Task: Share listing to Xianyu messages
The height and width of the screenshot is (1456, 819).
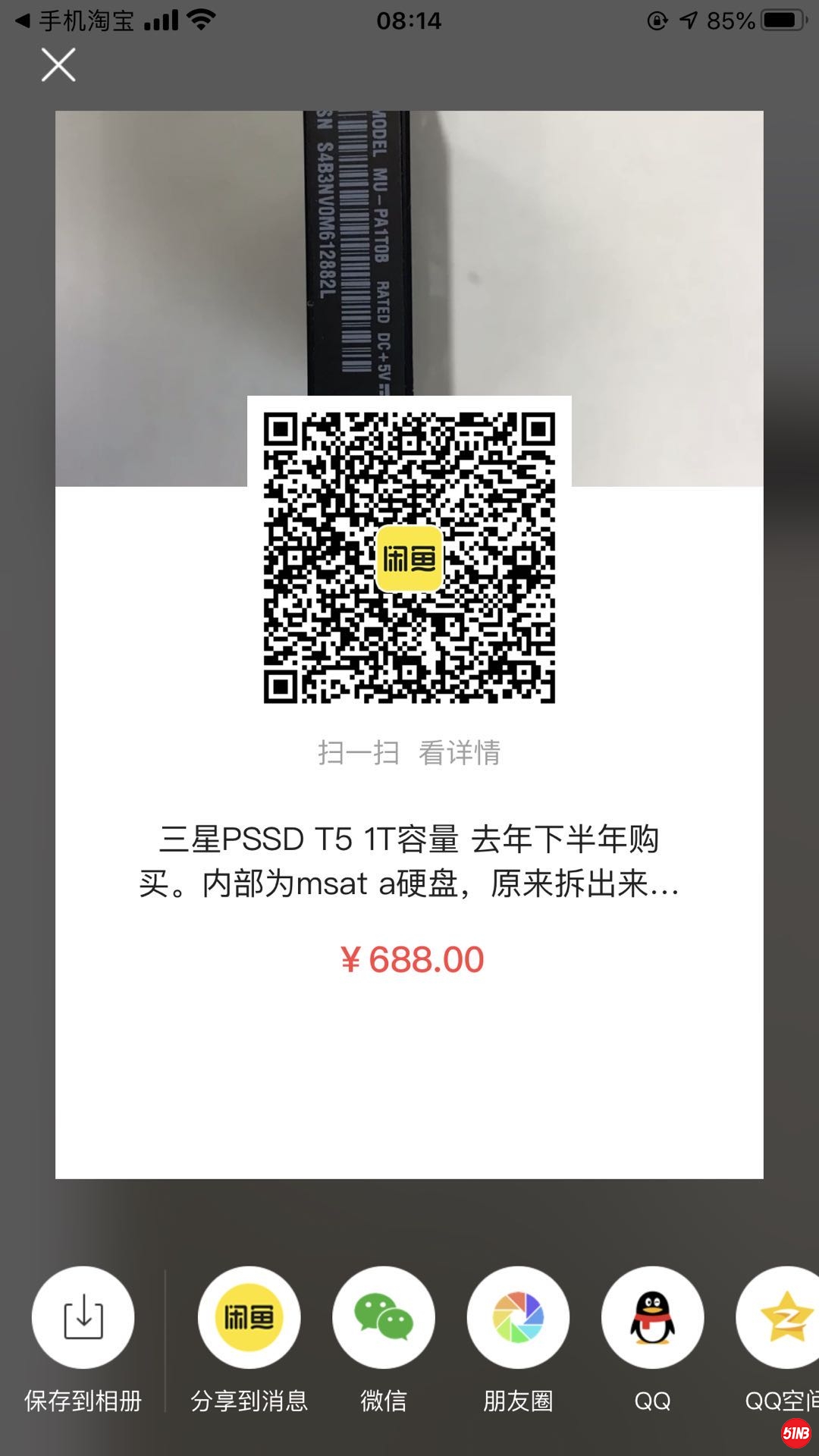Action: (249, 1317)
